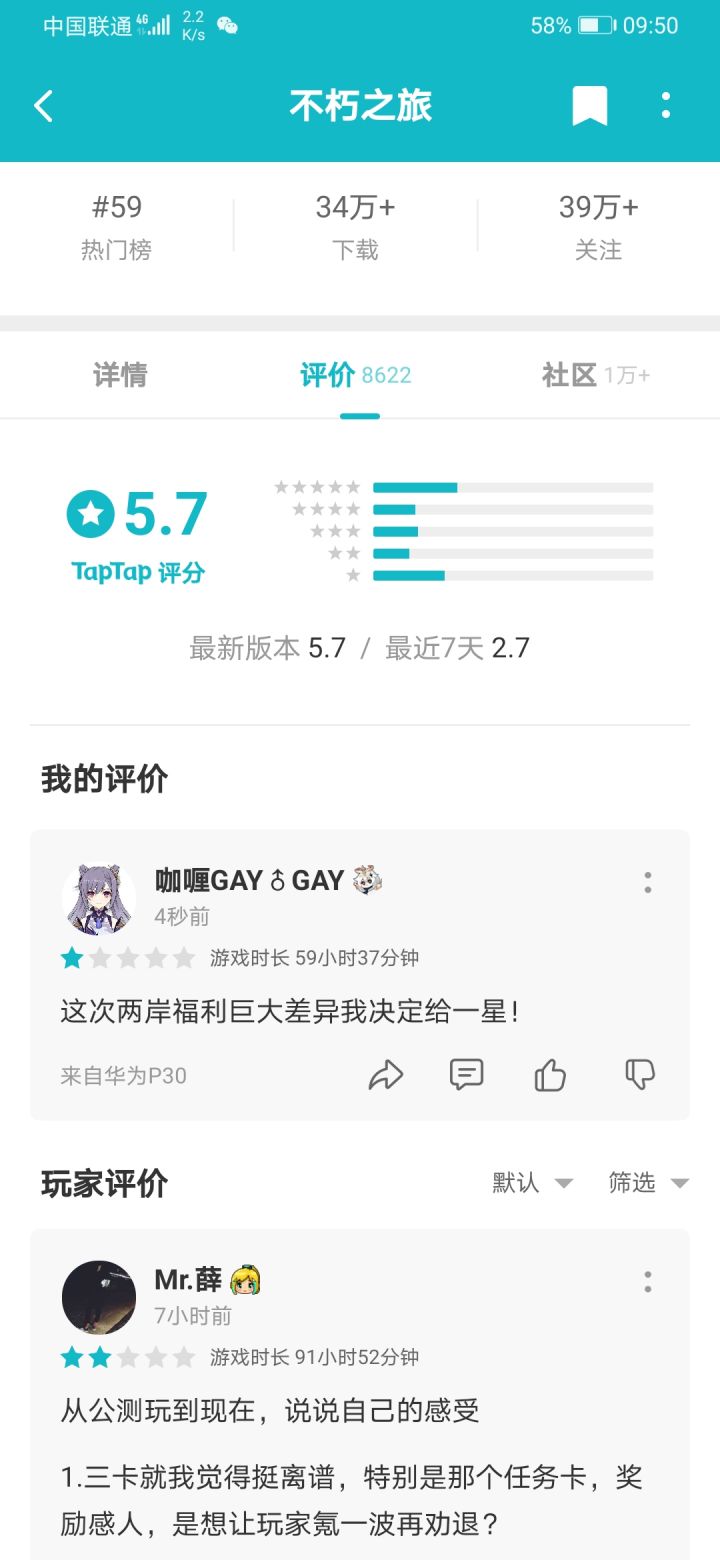Expand the 社区 community section

[597, 374]
